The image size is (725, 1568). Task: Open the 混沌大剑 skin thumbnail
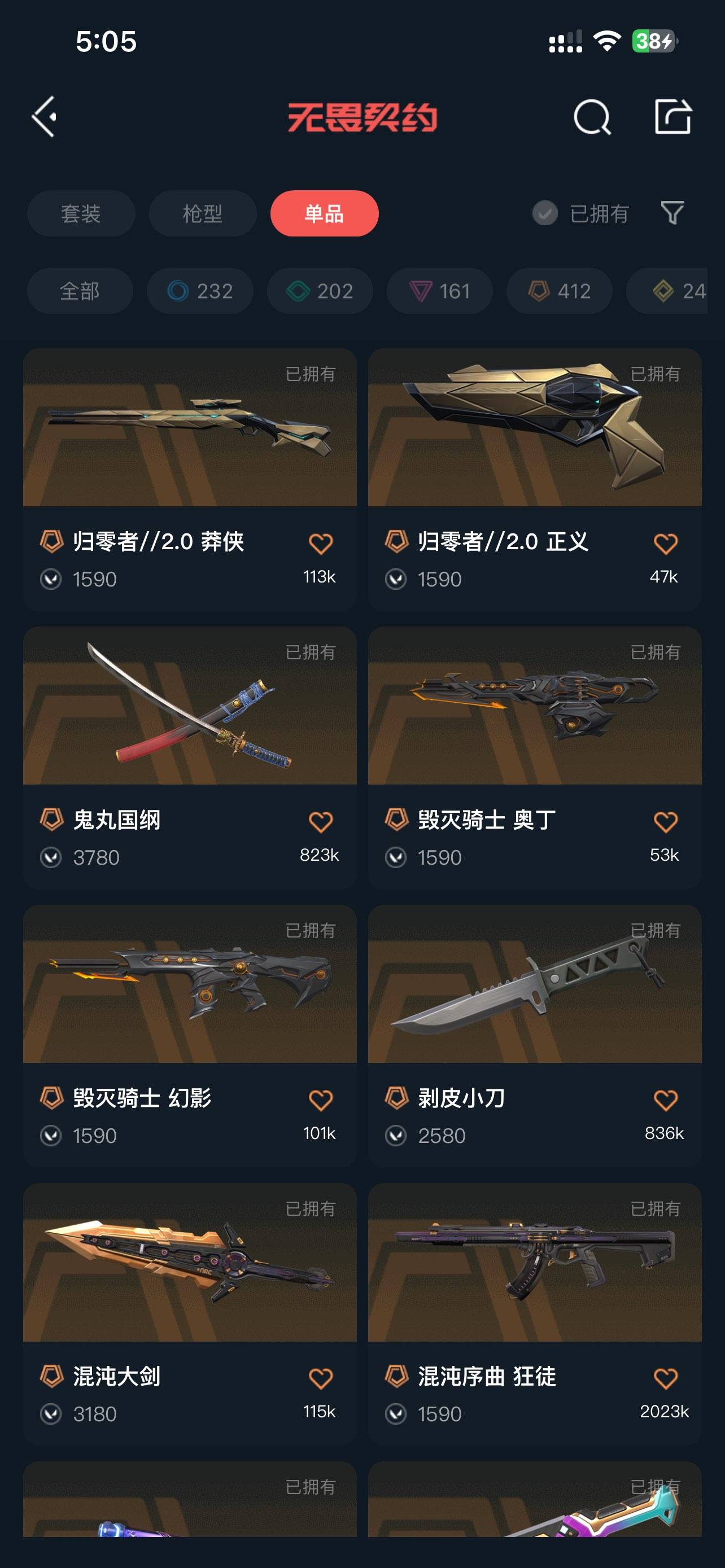(x=189, y=1278)
